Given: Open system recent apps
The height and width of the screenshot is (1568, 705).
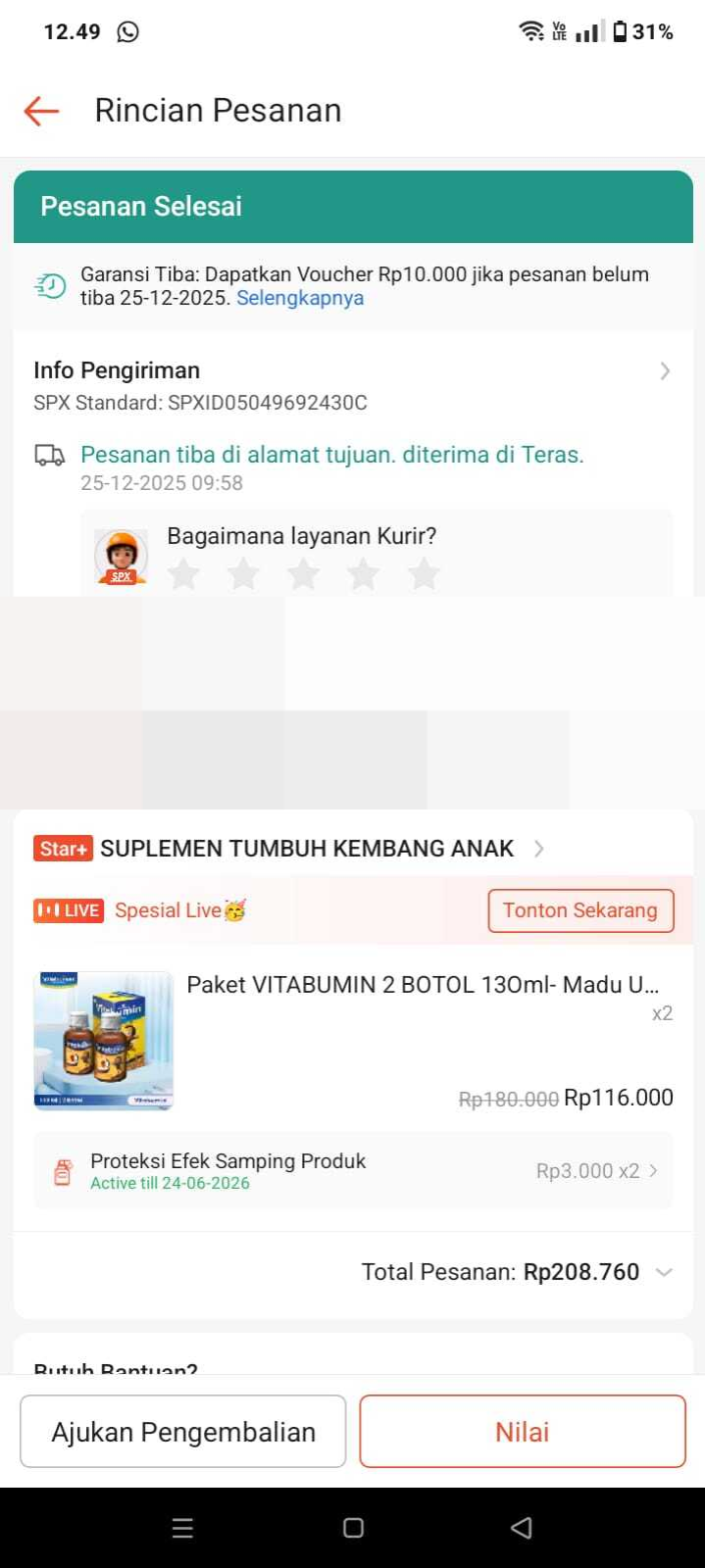Looking at the screenshot, I should coord(182,1528).
